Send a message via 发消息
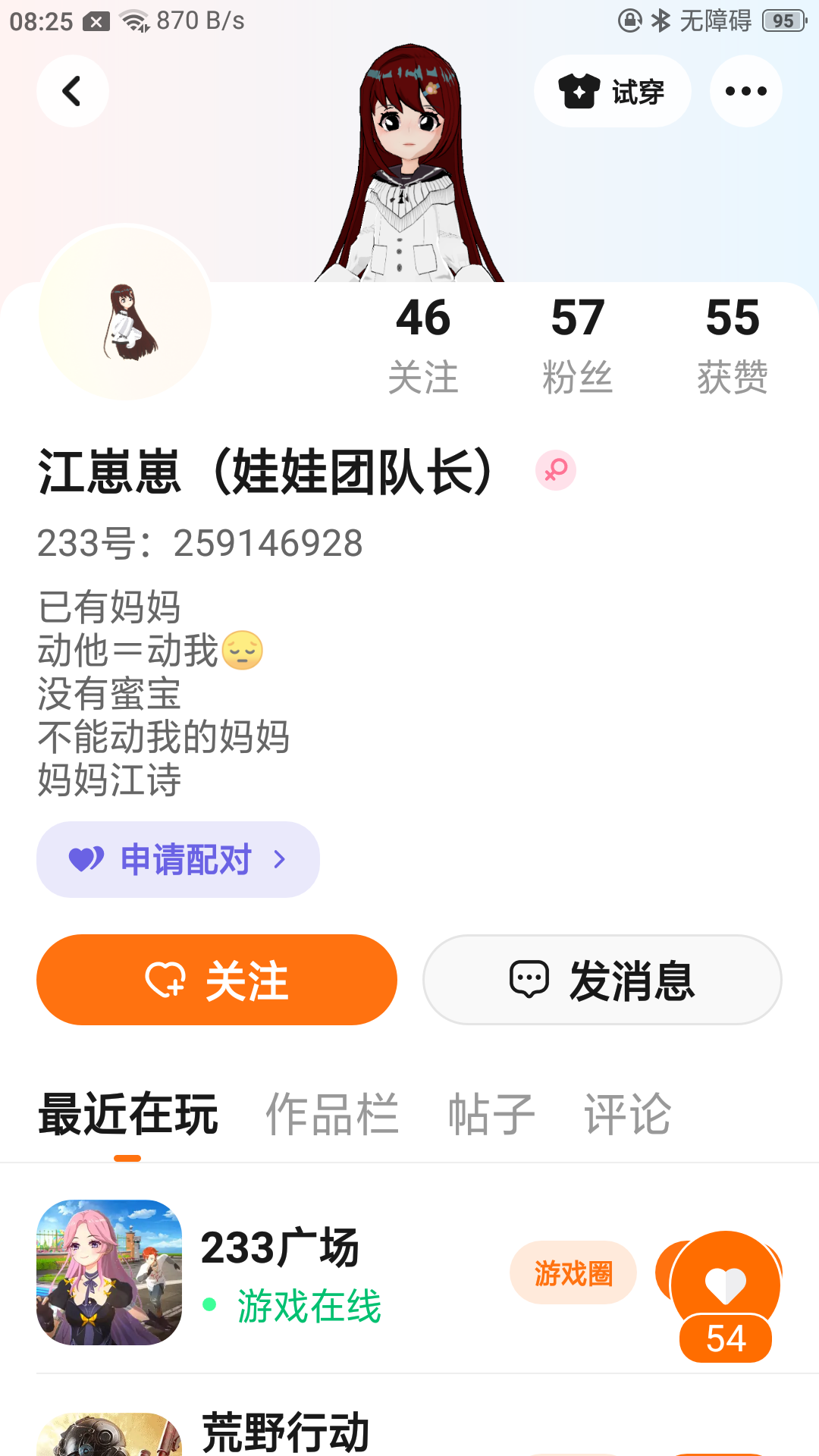This screenshot has width=819, height=1456. coord(602,980)
